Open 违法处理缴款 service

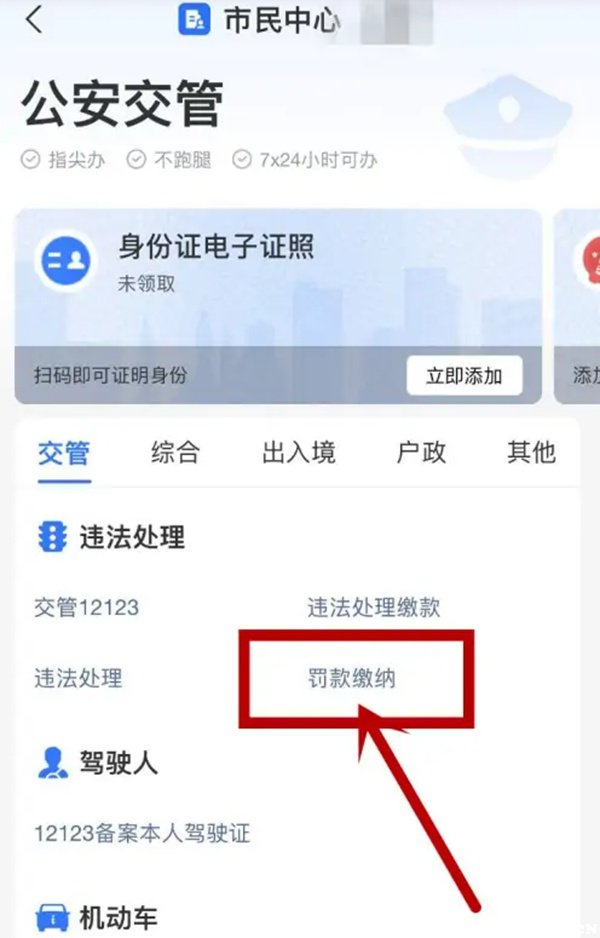point(373,607)
